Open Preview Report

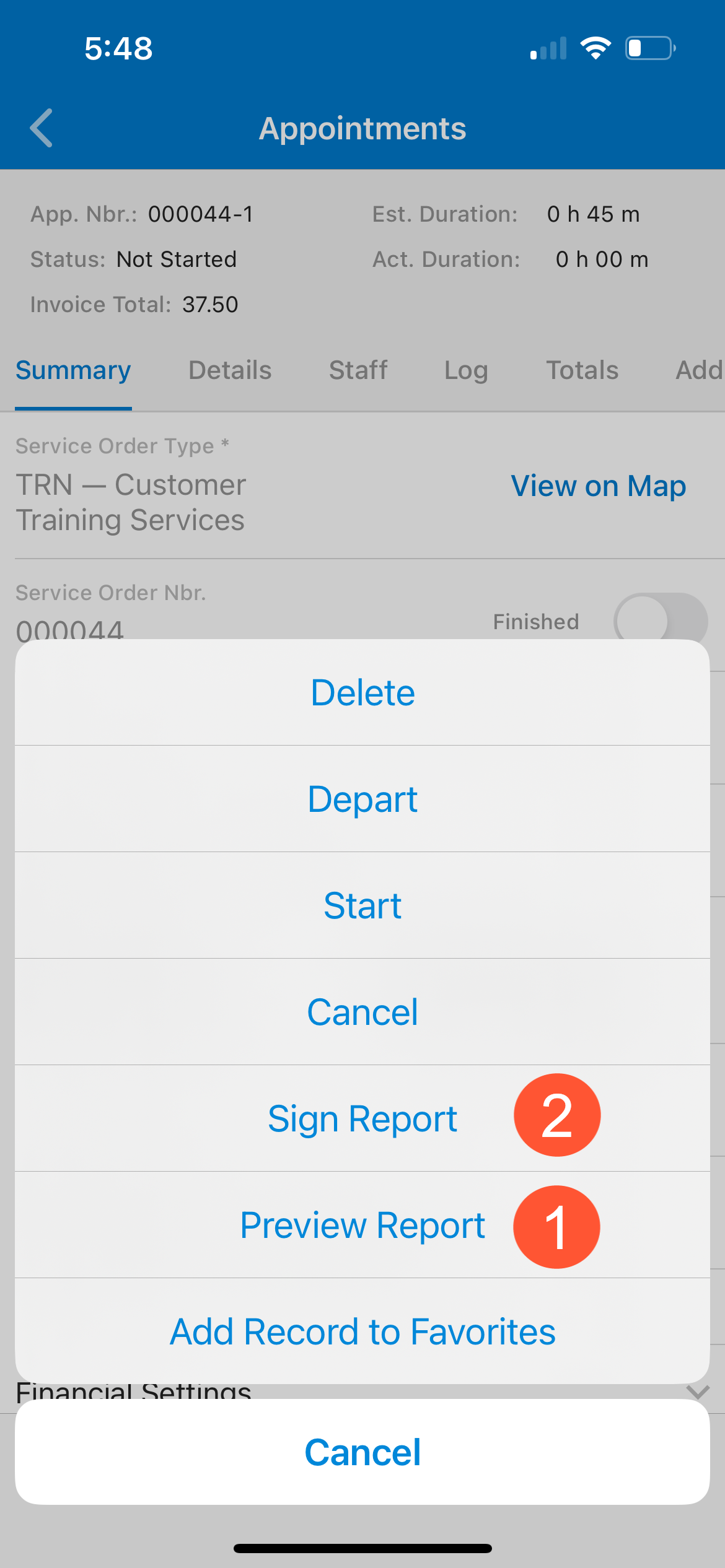pyautogui.click(x=362, y=1225)
